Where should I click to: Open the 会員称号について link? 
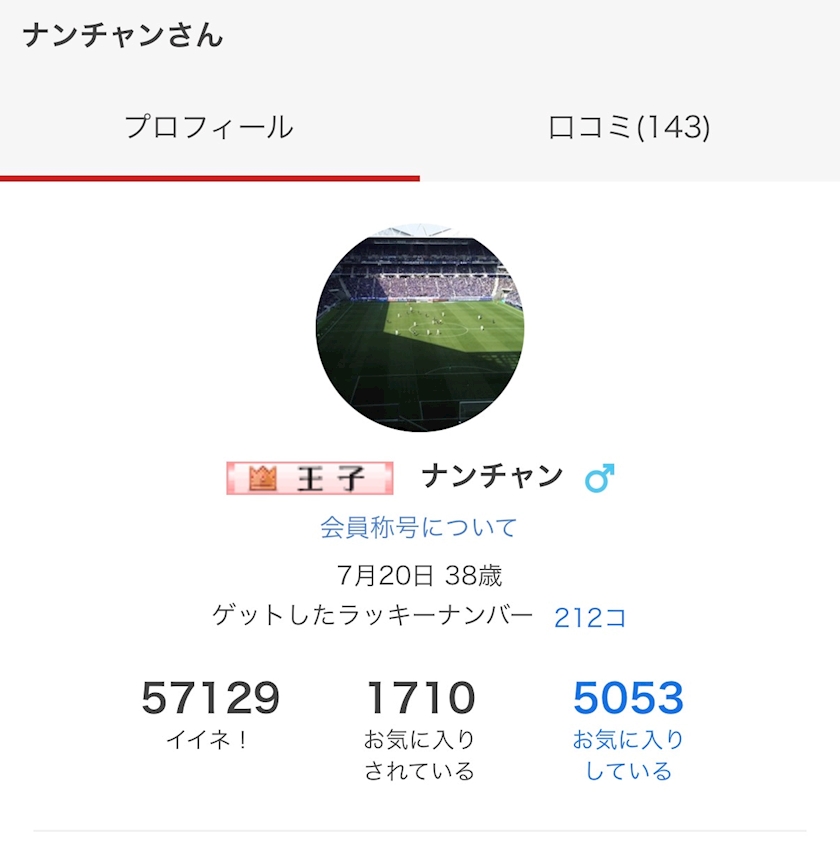click(x=418, y=527)
